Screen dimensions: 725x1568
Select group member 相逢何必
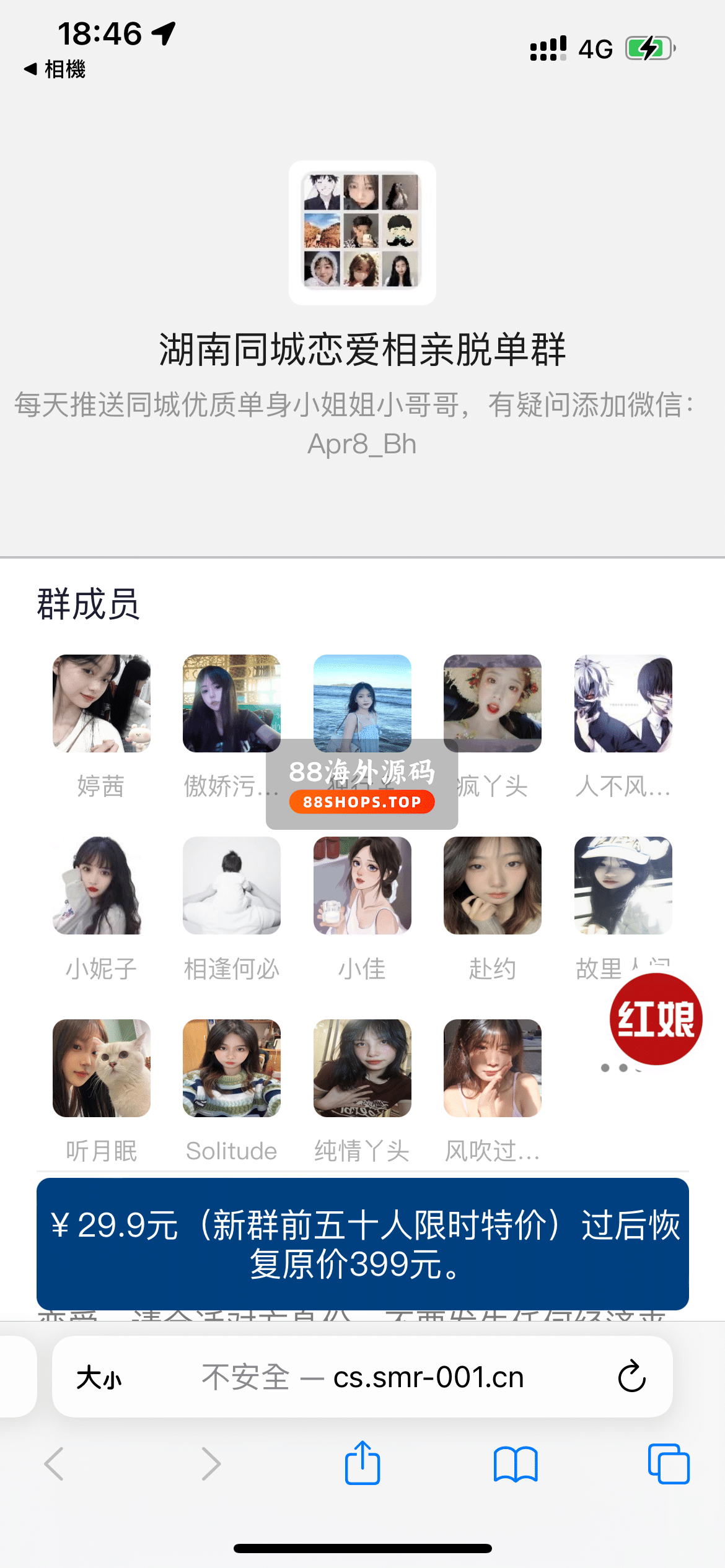click(232, 886)
